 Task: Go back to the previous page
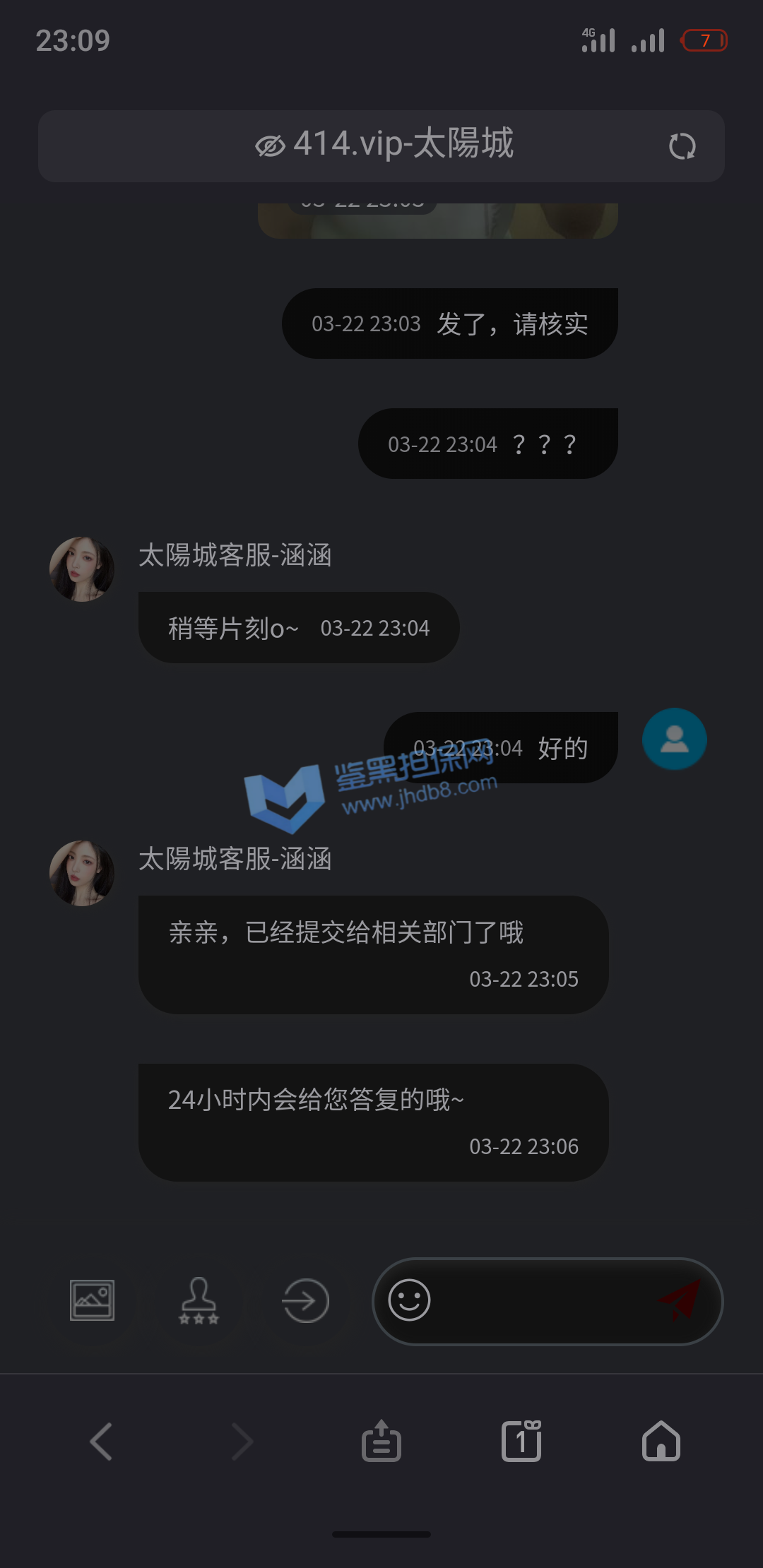(101, 1442)
